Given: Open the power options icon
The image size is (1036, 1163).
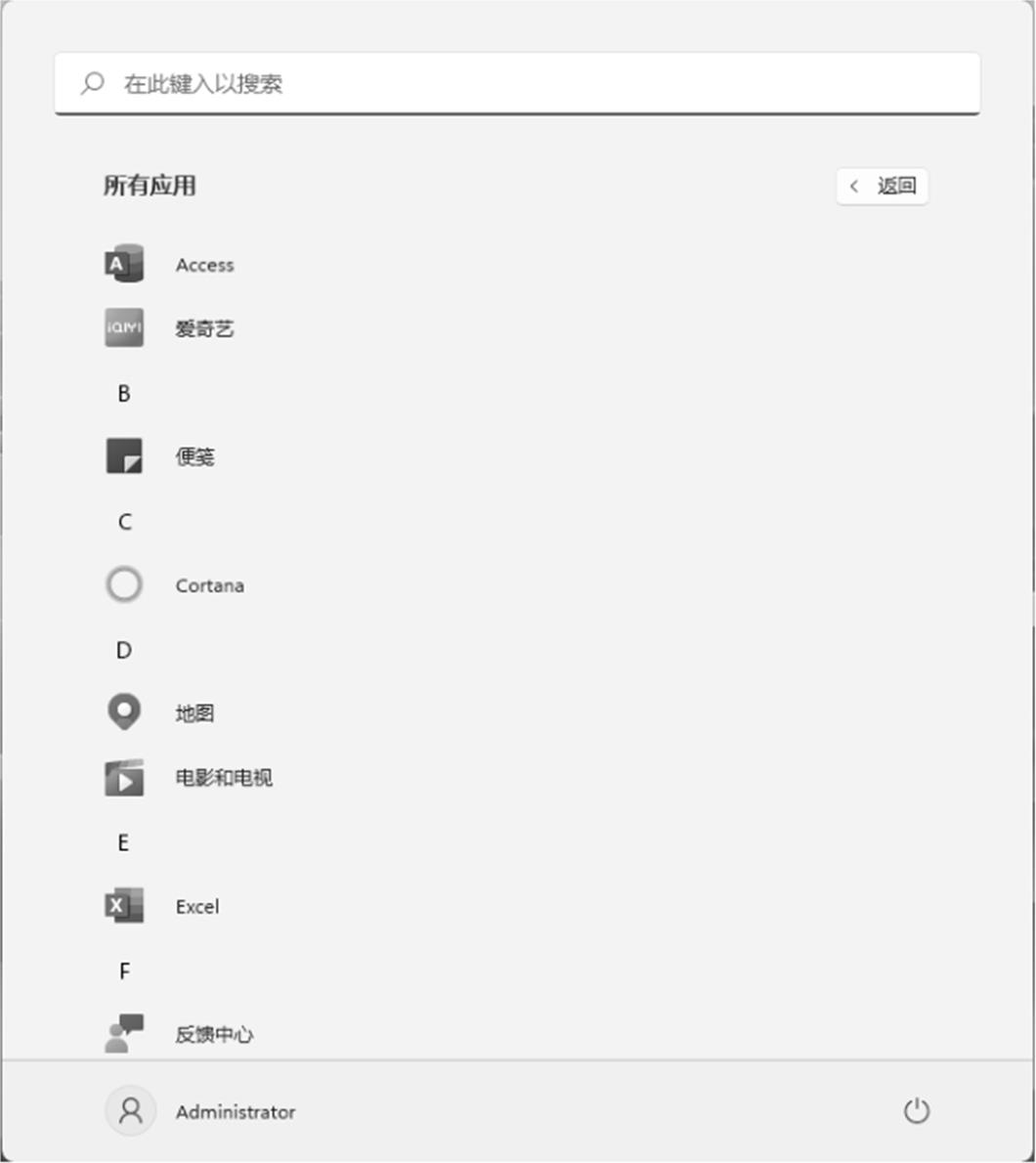Looking at the screenshot, I should point(916,1111).
